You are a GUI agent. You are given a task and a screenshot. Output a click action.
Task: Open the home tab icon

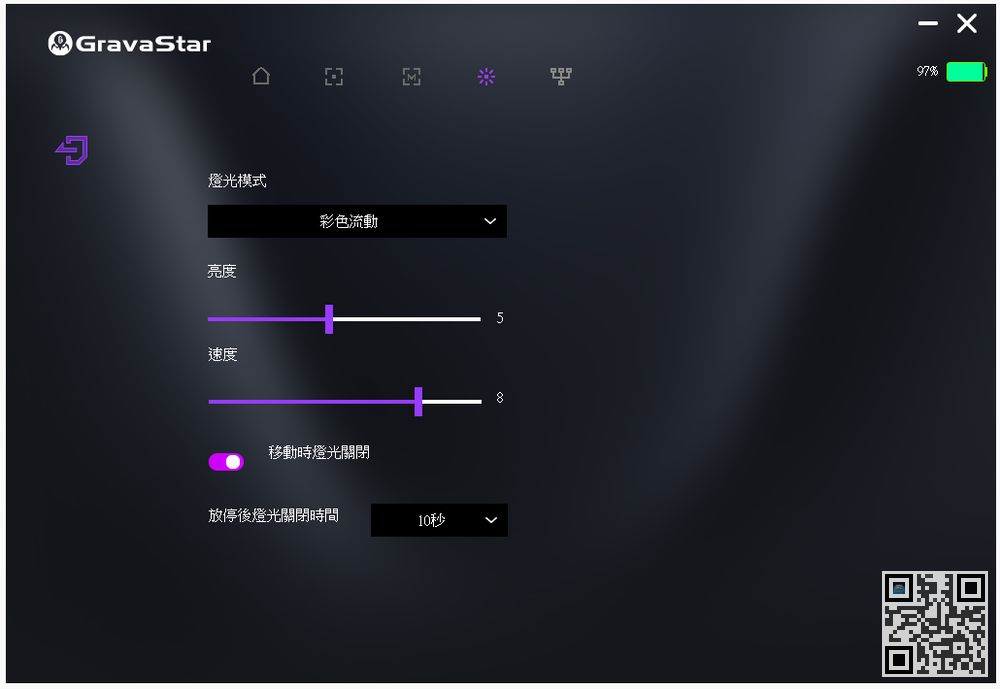tap(261, 76)
